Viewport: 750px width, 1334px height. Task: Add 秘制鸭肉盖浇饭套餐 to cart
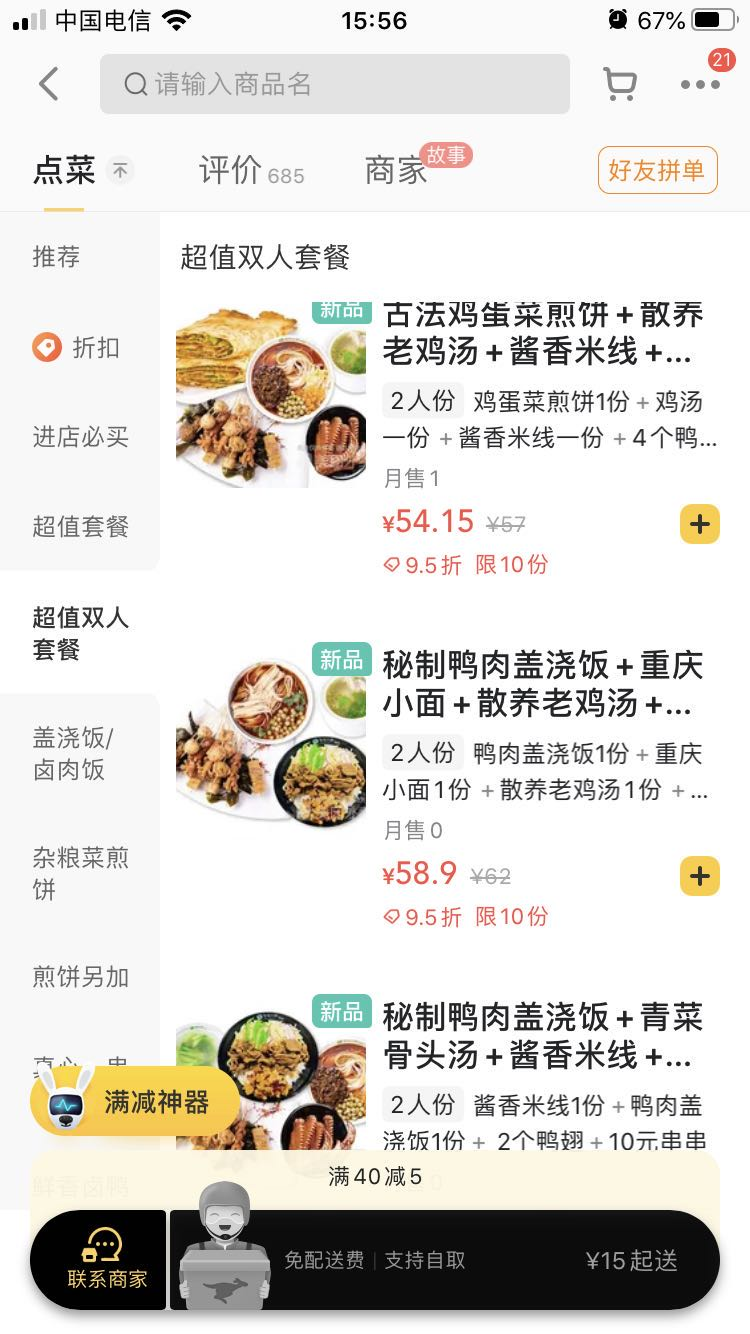(x=699, y=876)
